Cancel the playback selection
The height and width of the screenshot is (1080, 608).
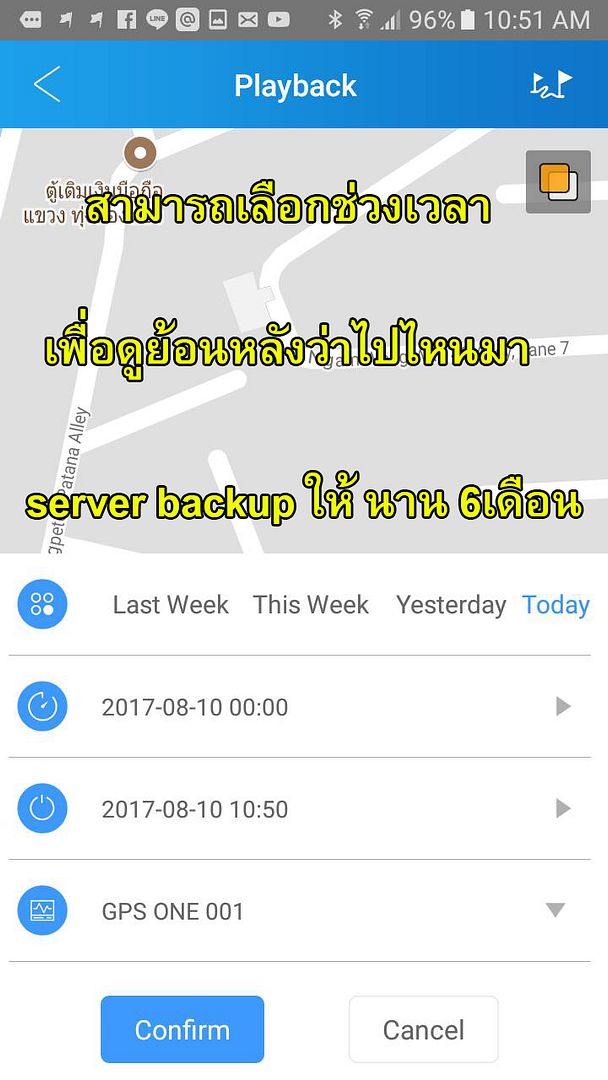click(423, 1029)
